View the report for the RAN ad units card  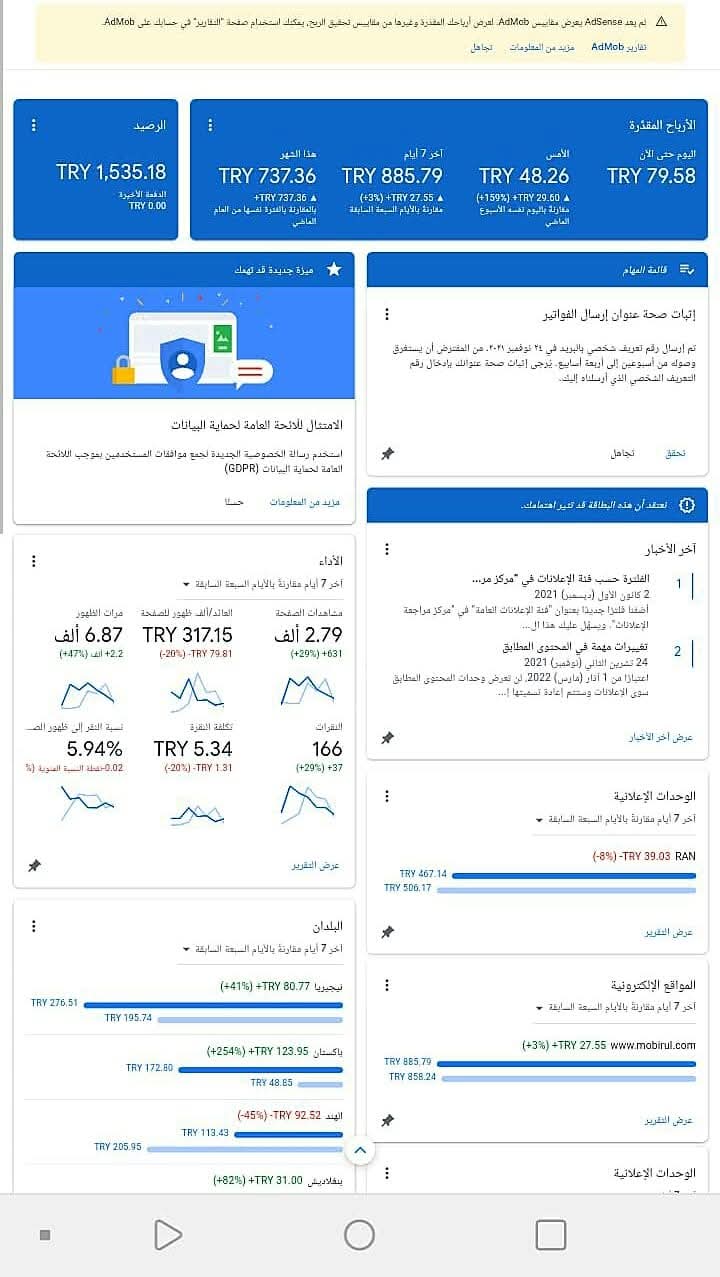(x=668, y=932)
